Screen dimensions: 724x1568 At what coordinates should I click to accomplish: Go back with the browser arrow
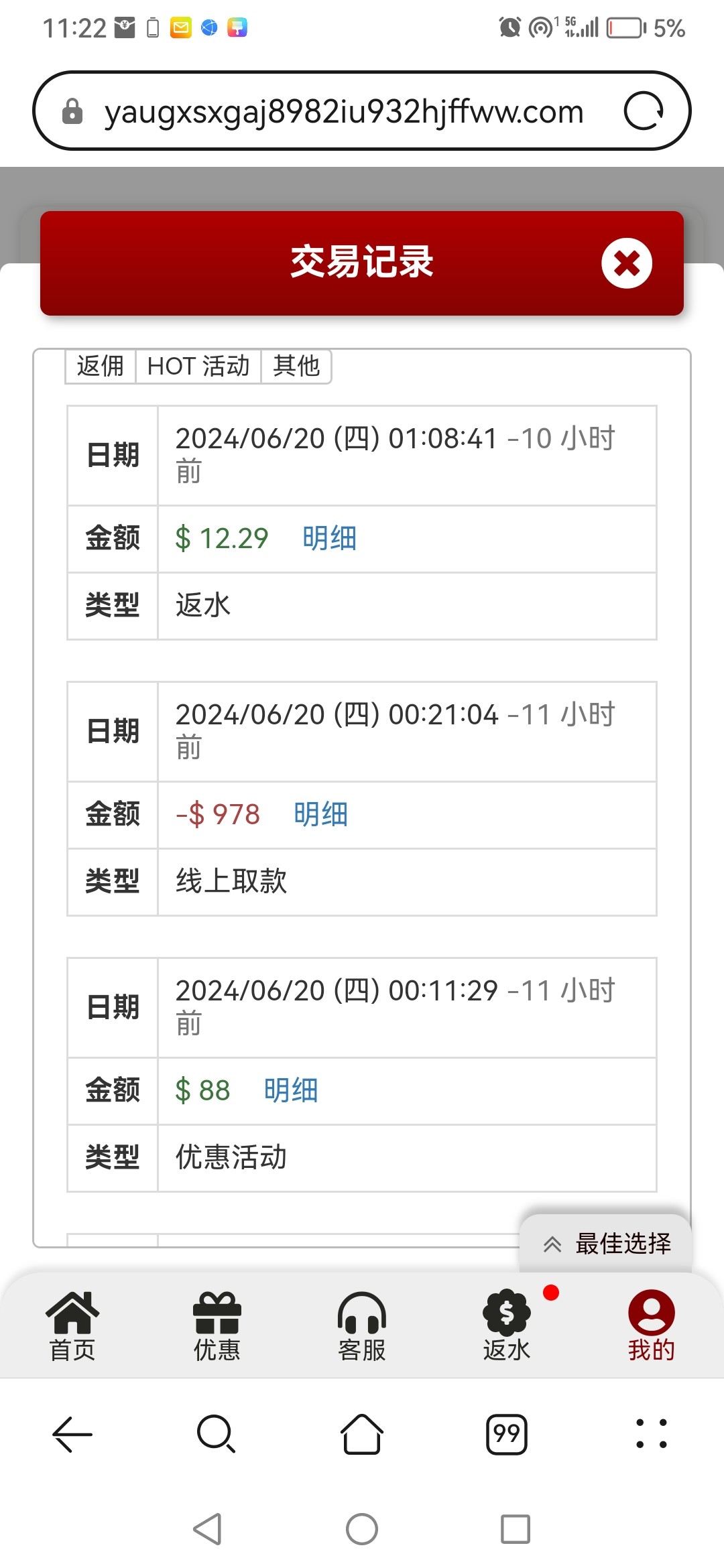(72, 1434)
